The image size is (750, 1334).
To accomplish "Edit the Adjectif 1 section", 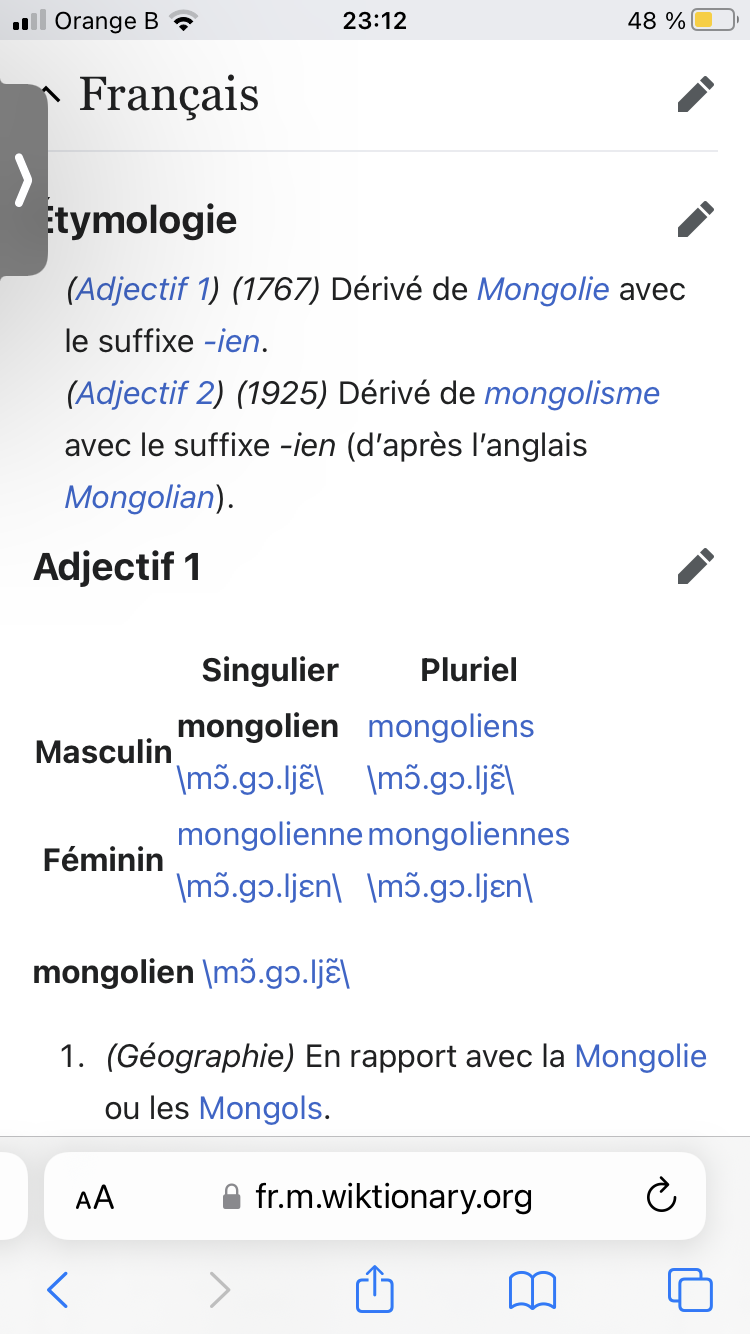I will coord(696,567).
